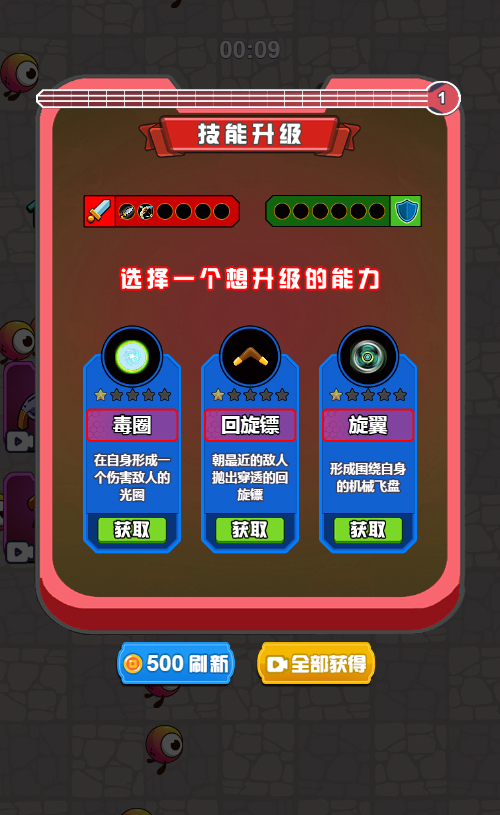
Task: Tap 全部获得 to get all skills
Action: (x=316, y=664)
